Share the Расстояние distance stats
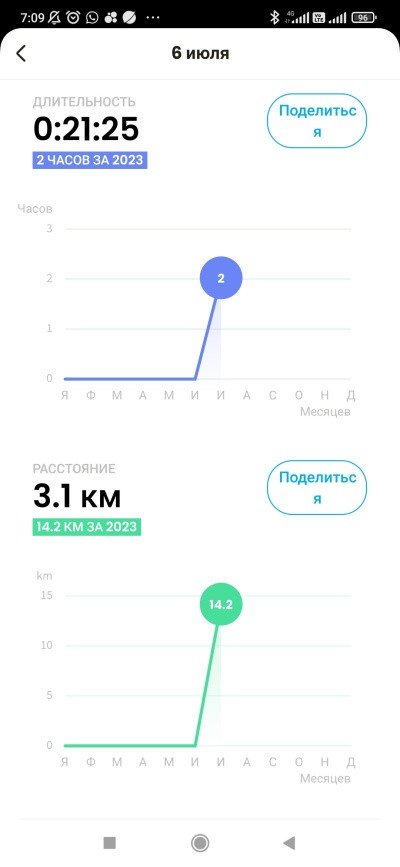 [x=317, y=488]
